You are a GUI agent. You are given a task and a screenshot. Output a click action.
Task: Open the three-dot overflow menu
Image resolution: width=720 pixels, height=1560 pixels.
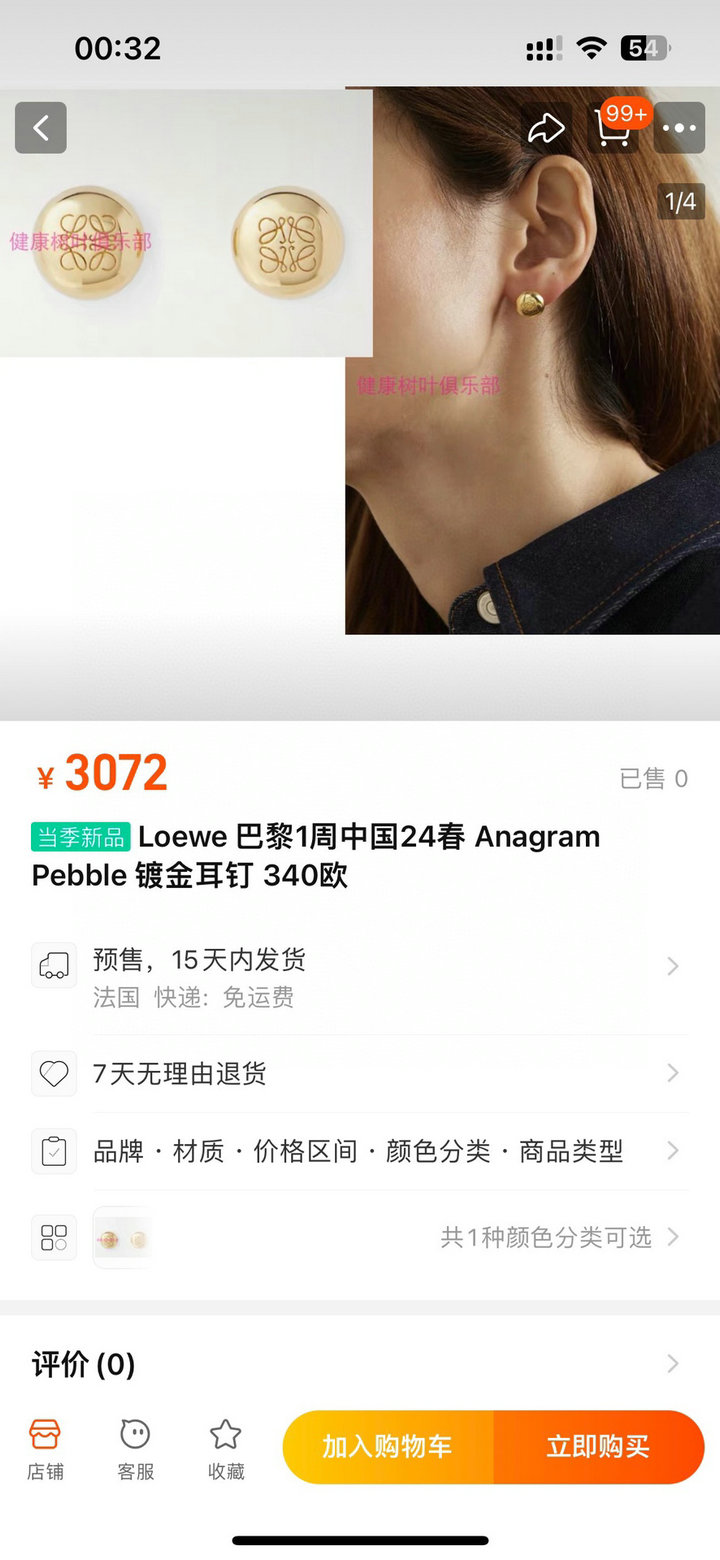(679, 128)
